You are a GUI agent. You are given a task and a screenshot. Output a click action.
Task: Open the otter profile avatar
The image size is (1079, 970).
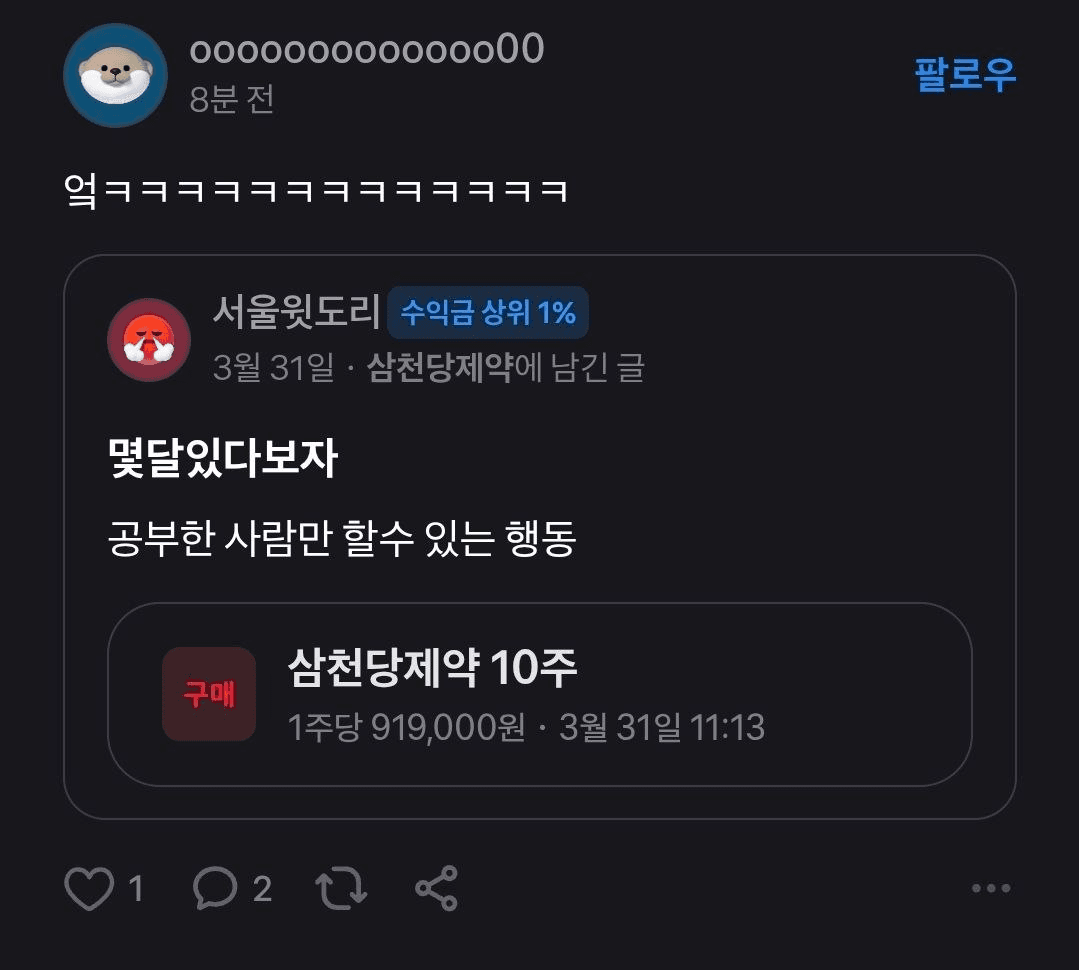115,76
